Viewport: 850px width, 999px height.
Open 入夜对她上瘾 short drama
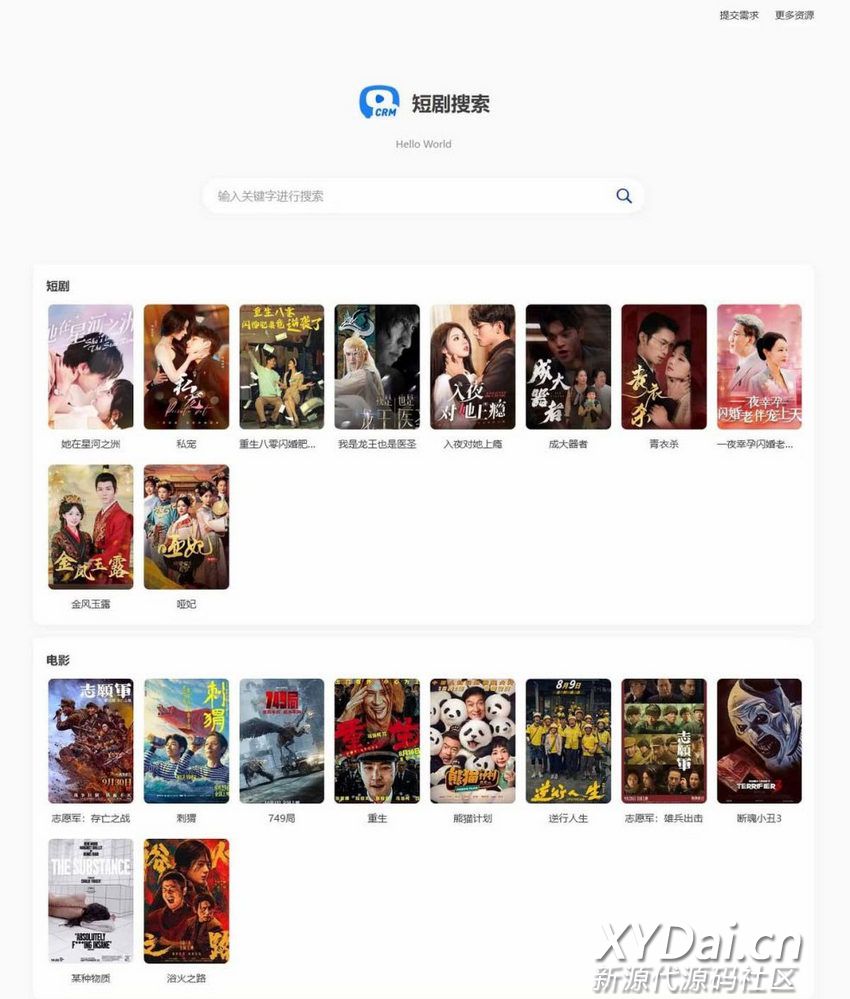(473, 367)
